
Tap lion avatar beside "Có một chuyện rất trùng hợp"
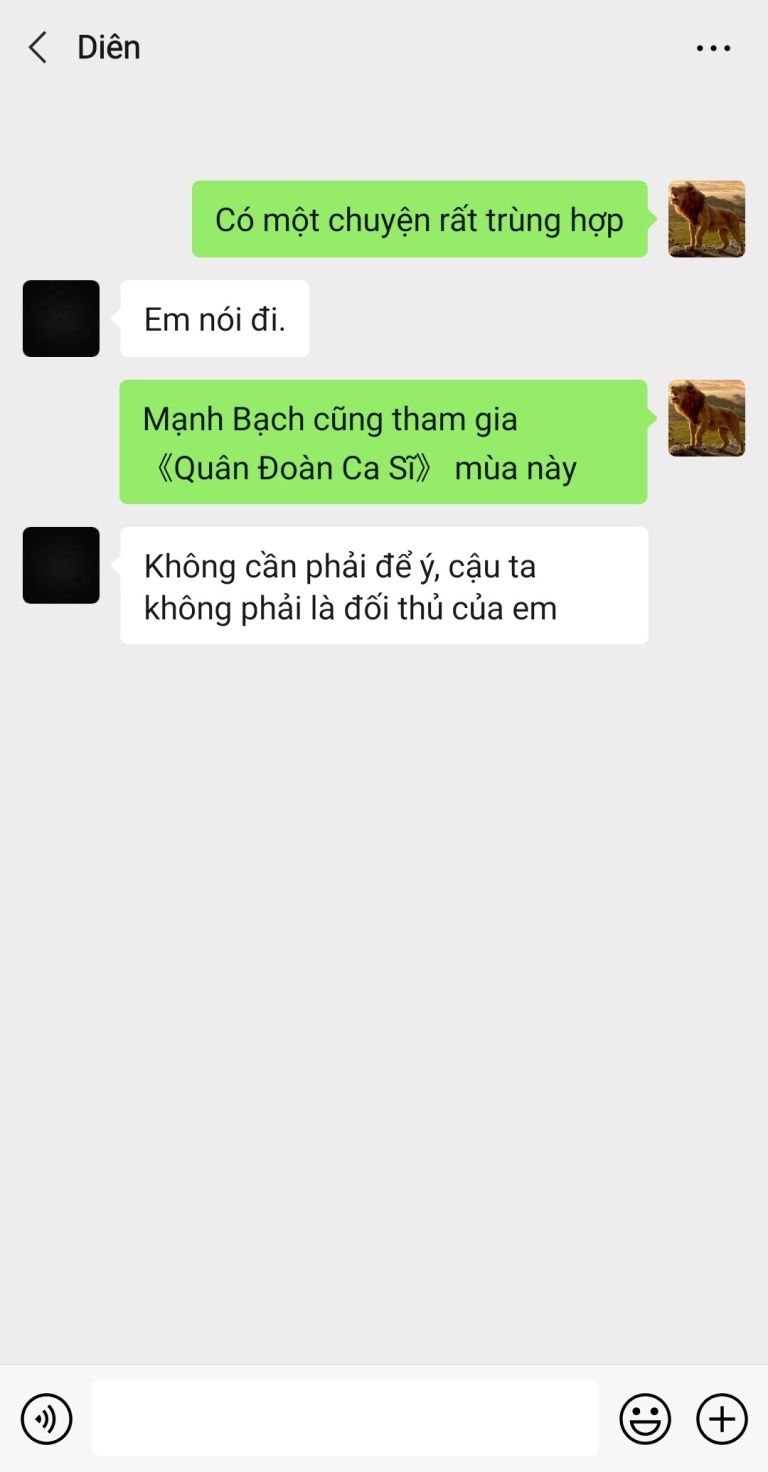coord(707,219)
